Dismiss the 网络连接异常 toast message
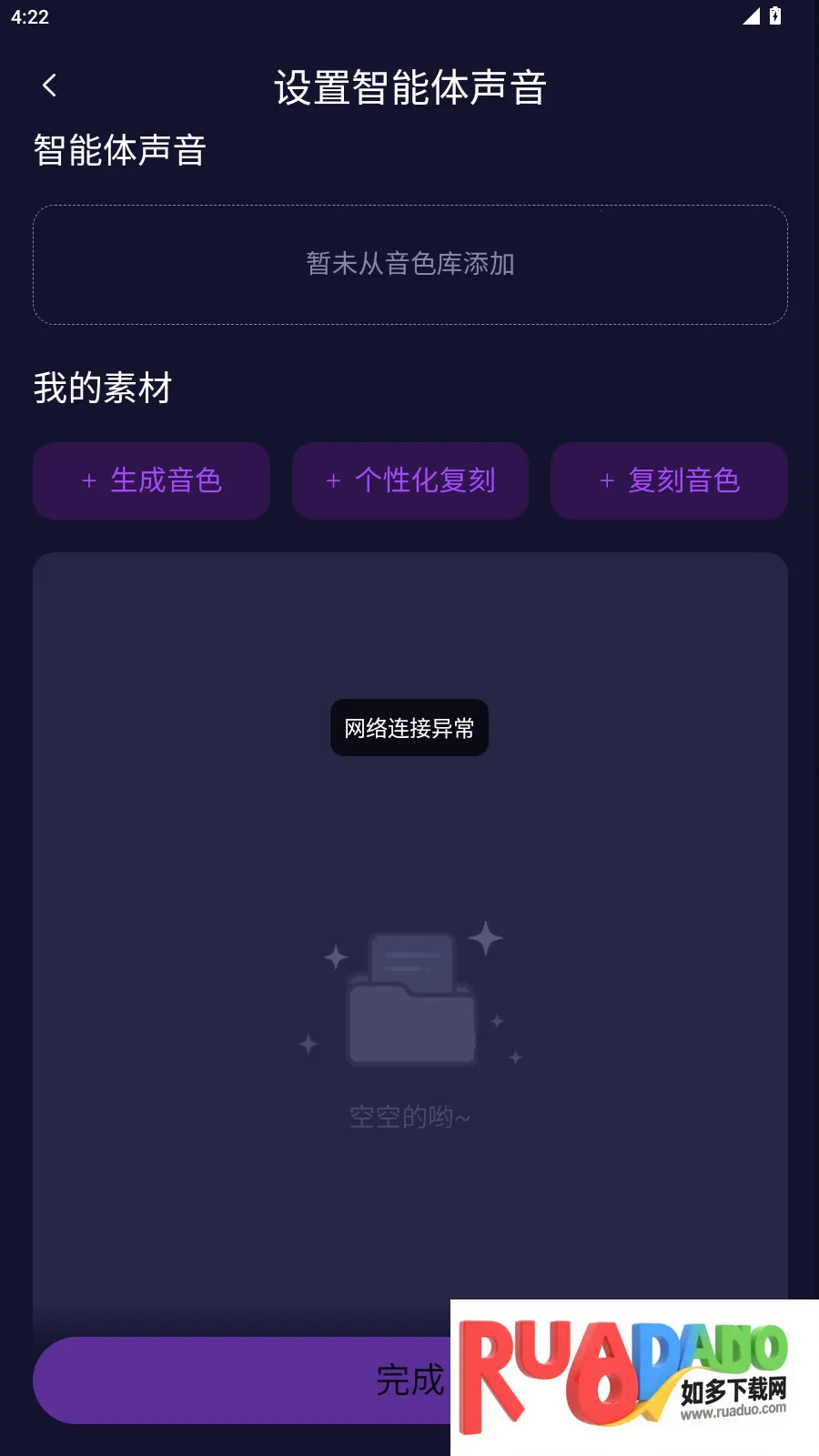 pyautogui.click(x=409, y=727)
